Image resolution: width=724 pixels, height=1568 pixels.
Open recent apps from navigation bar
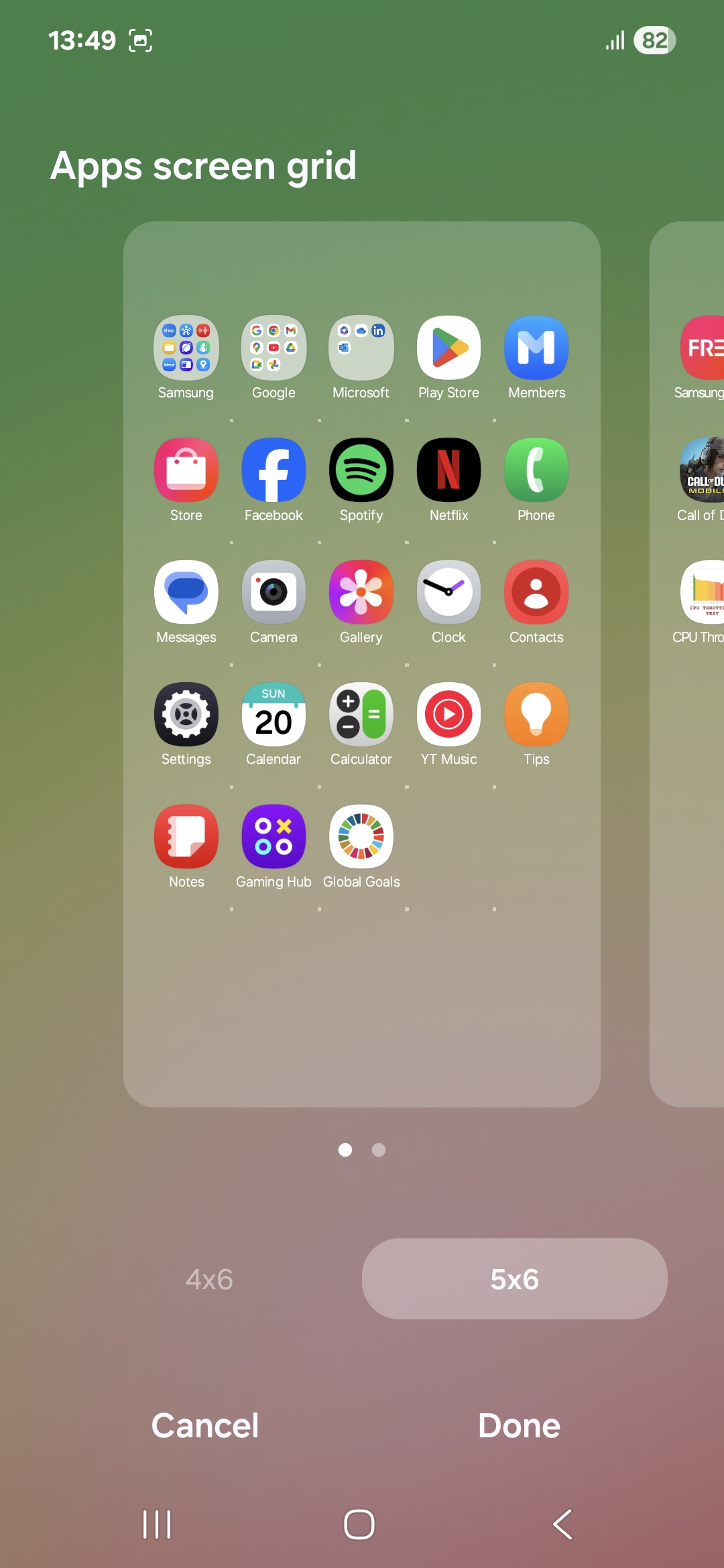click(158, 1524)
